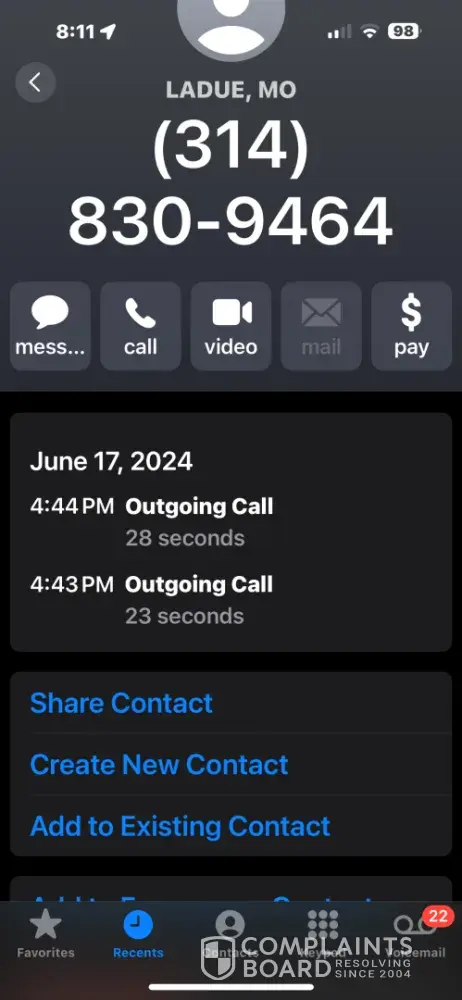Open the Keypad tab
This screenshot has height=1000, width=462.
323,934
